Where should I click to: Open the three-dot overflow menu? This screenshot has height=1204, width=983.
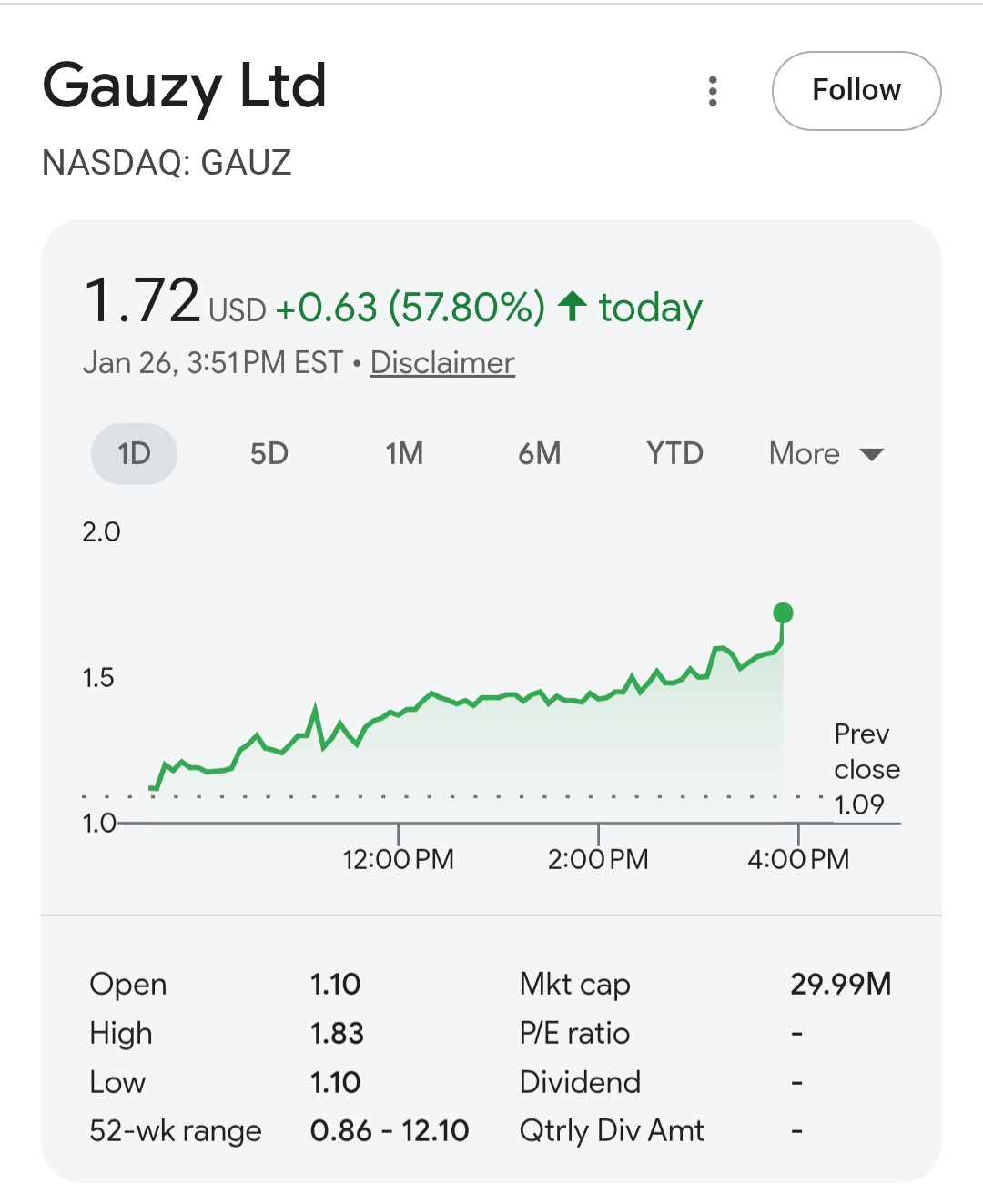(x=713, y=91)
